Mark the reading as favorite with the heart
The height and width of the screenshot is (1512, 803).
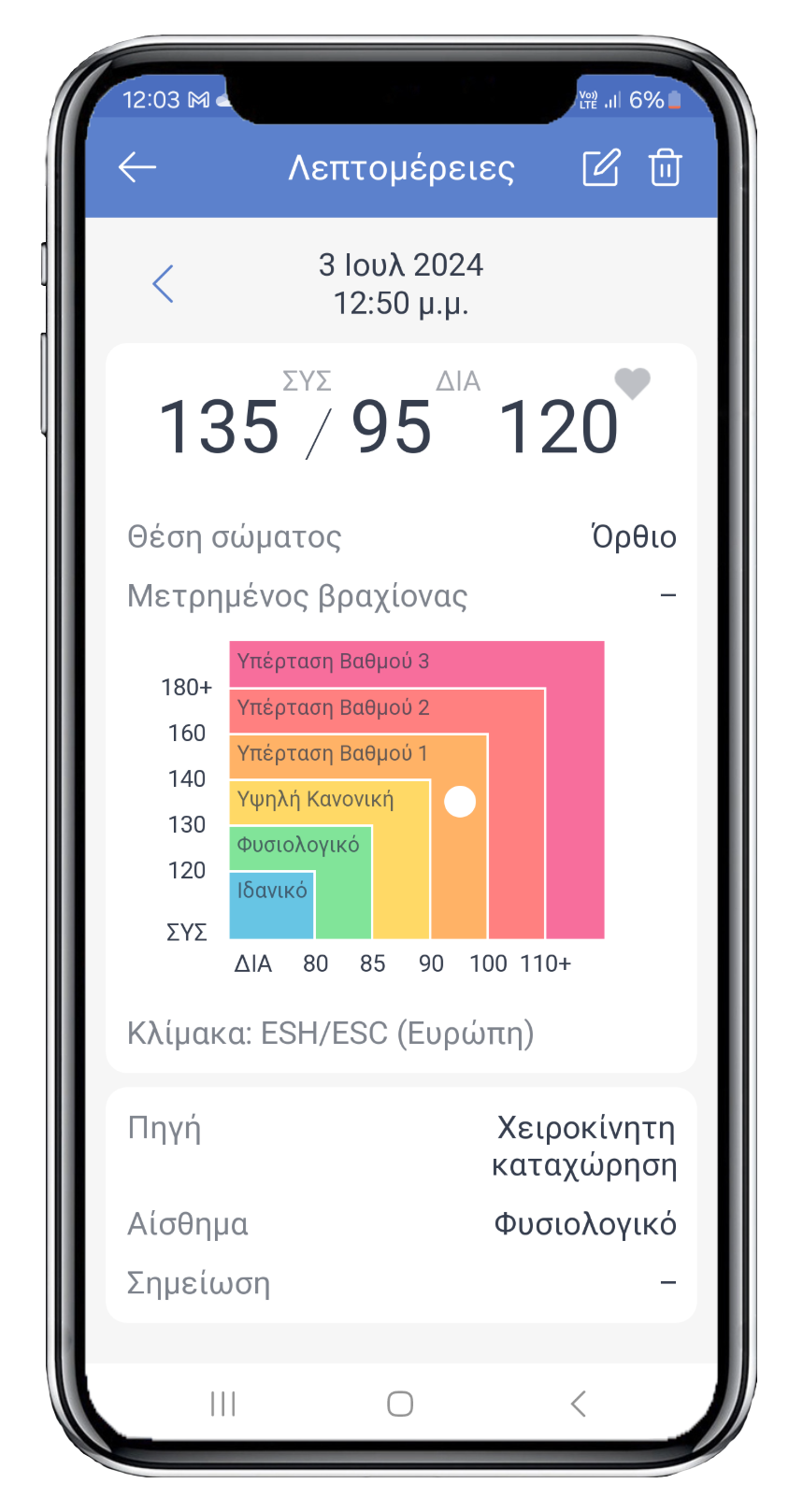(x=632, y=383)
